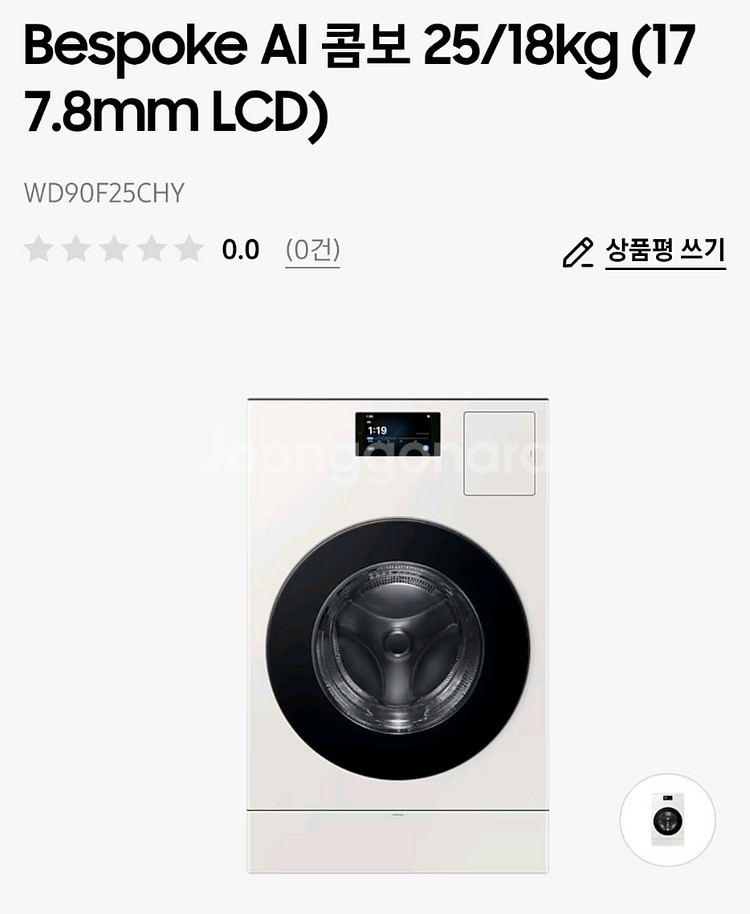Open the large washer product image
Screen dimensions: 750x914
click(397, 634)
